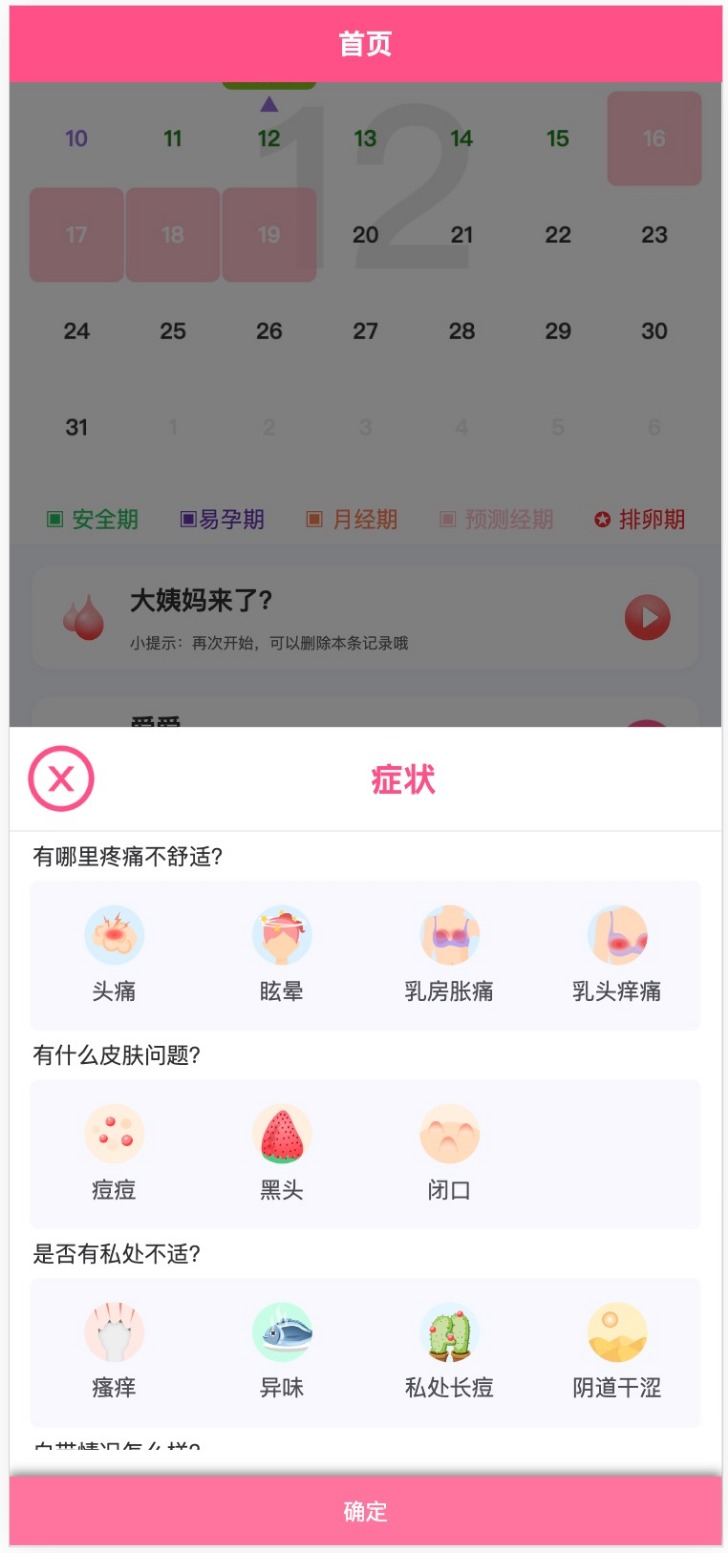Open the 易孕期 legend item
This screenshot has width=728, height=1553.
coord(220,520)
